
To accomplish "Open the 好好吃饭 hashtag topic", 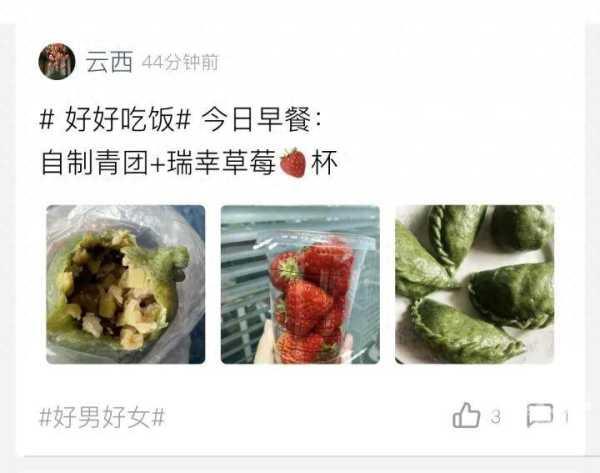I will [x=114, y=122].
